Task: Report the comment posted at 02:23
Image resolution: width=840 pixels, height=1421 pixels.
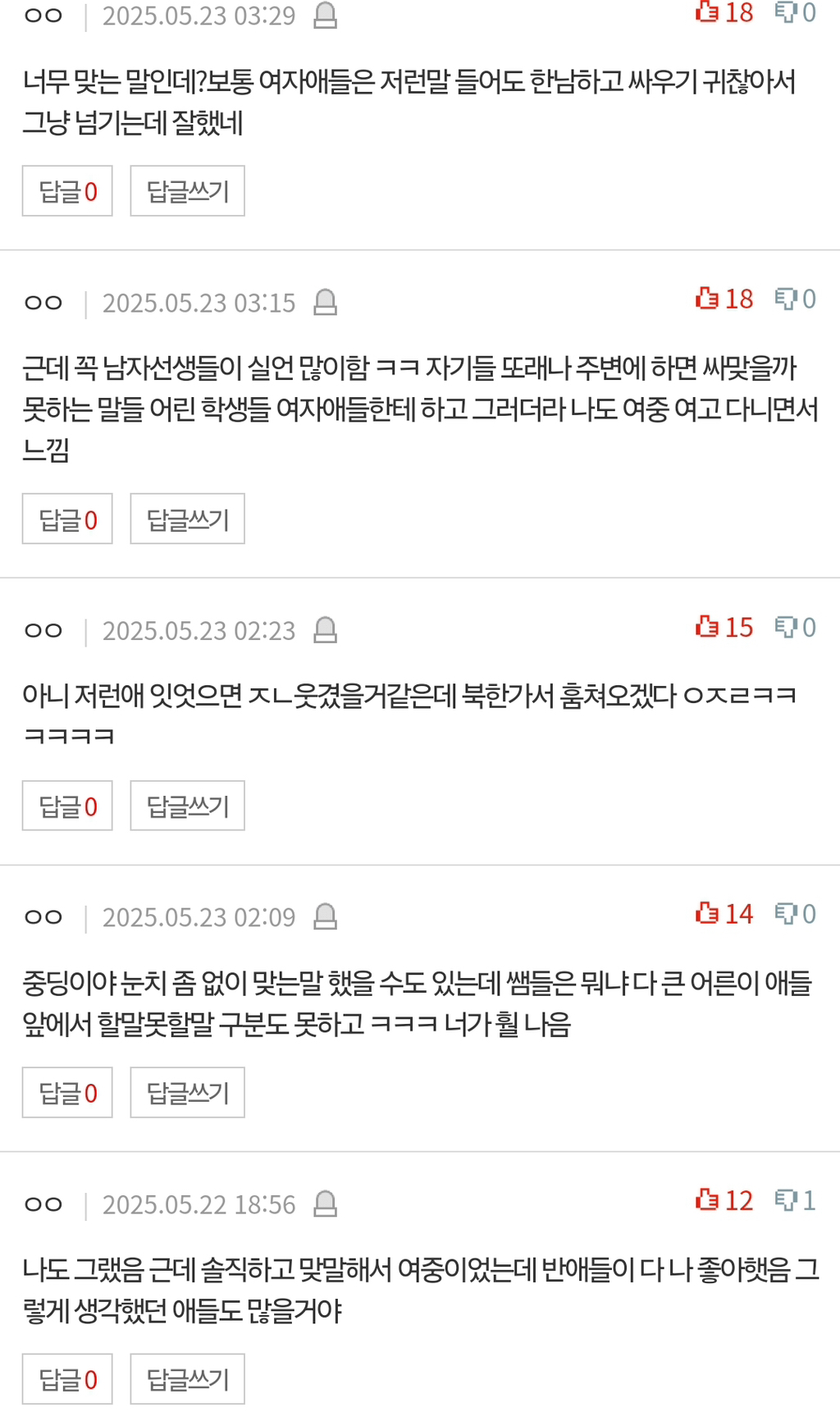Action: [x=326, y=629]
